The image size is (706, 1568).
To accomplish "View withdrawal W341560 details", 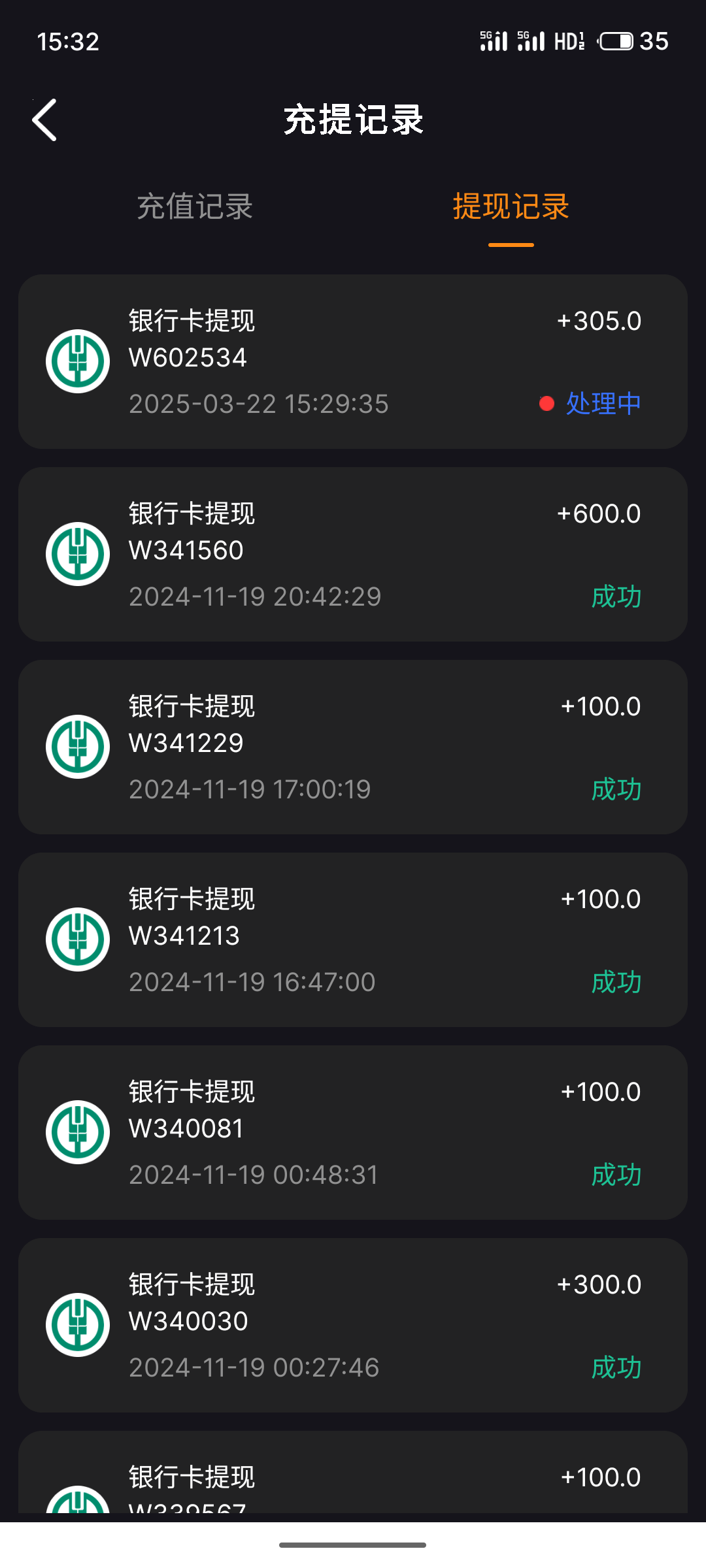I will 353,554.
